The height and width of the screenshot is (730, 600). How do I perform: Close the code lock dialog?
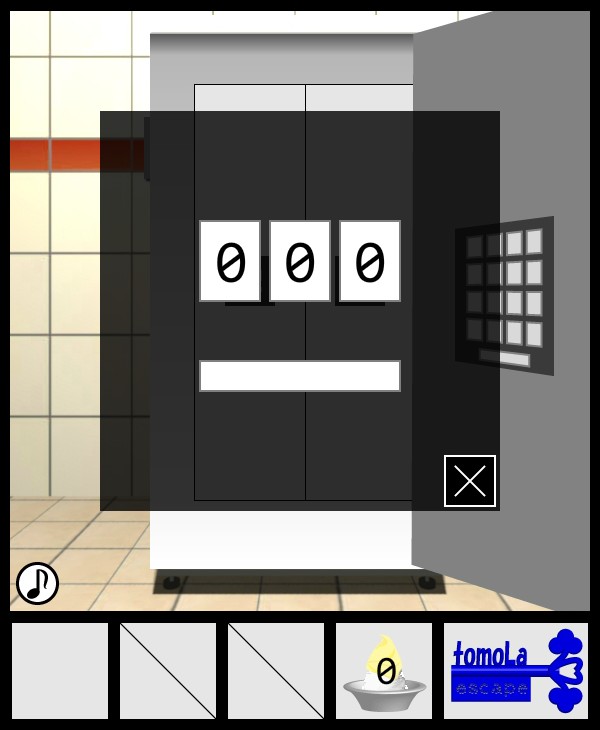point(470,481)
